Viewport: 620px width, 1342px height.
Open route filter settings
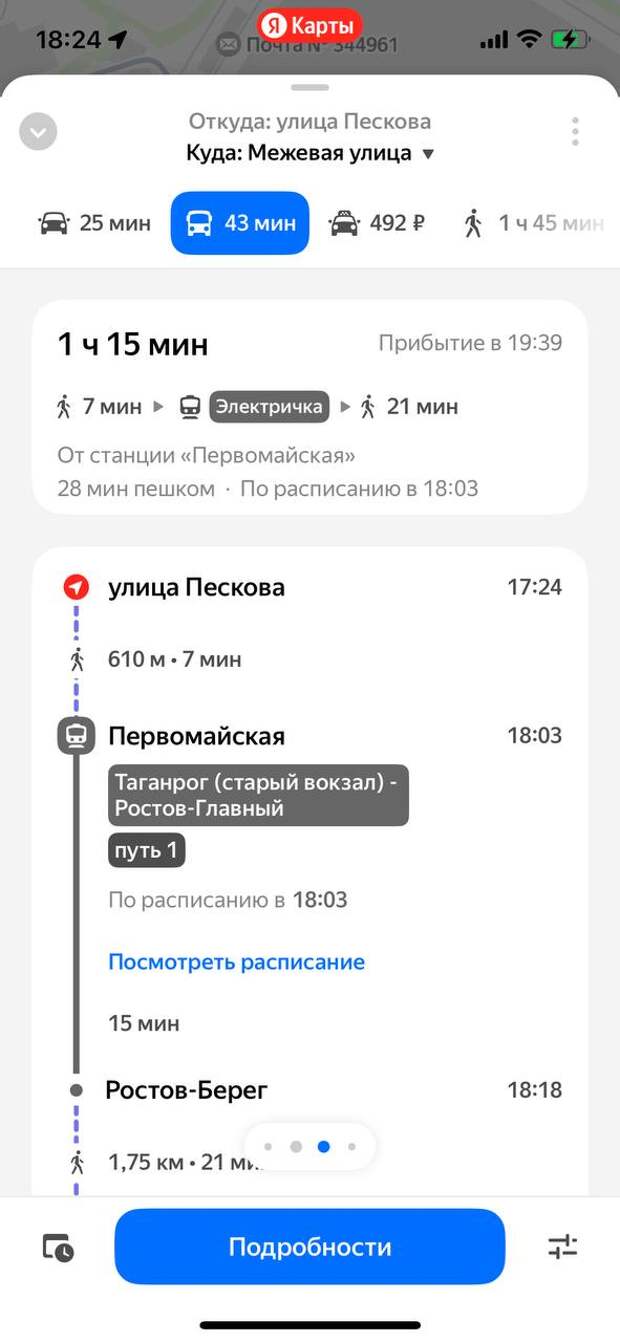tap(563, 1247)
